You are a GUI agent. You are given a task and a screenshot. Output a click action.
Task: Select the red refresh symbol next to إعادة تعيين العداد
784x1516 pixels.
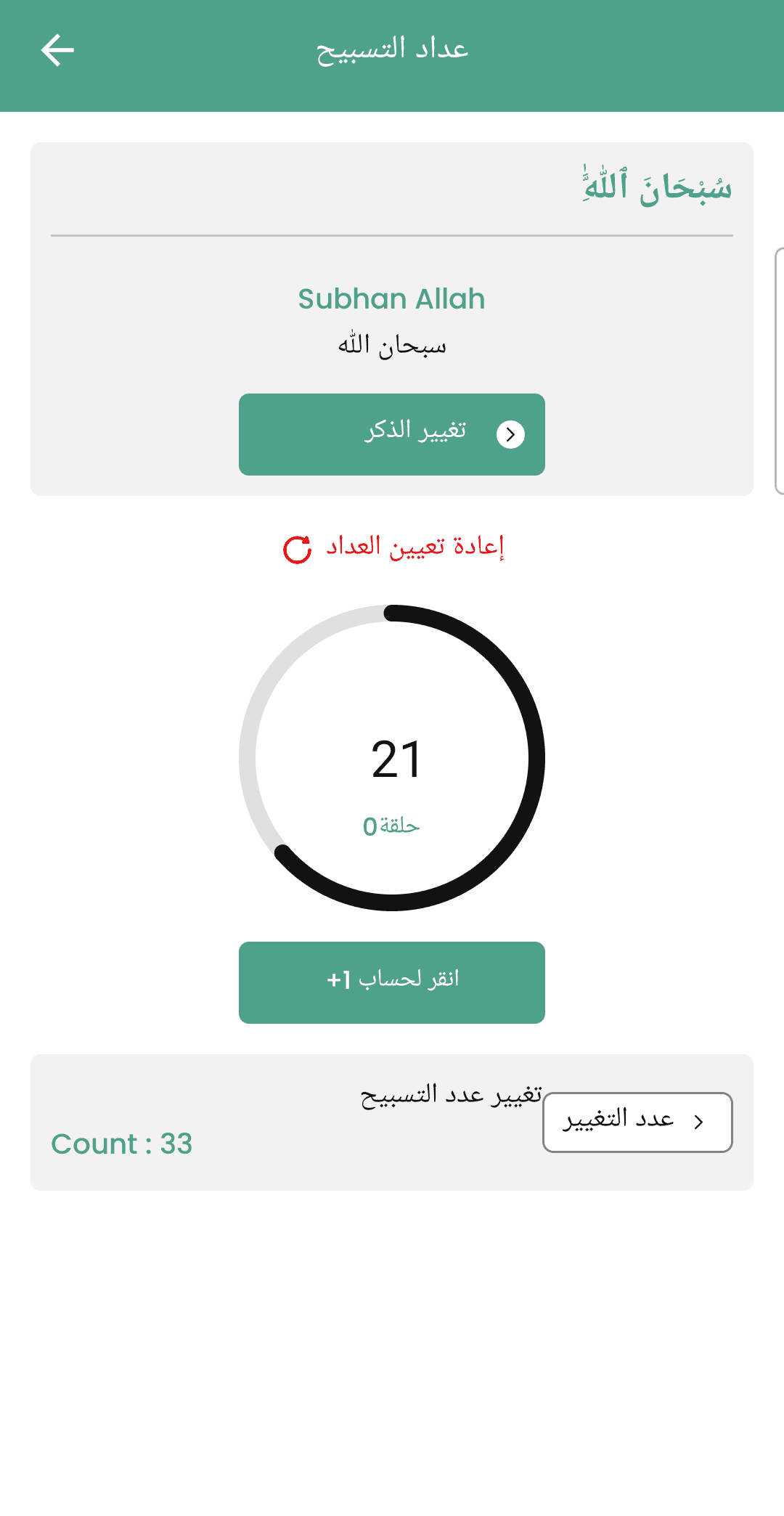click(x=297, y=550)
